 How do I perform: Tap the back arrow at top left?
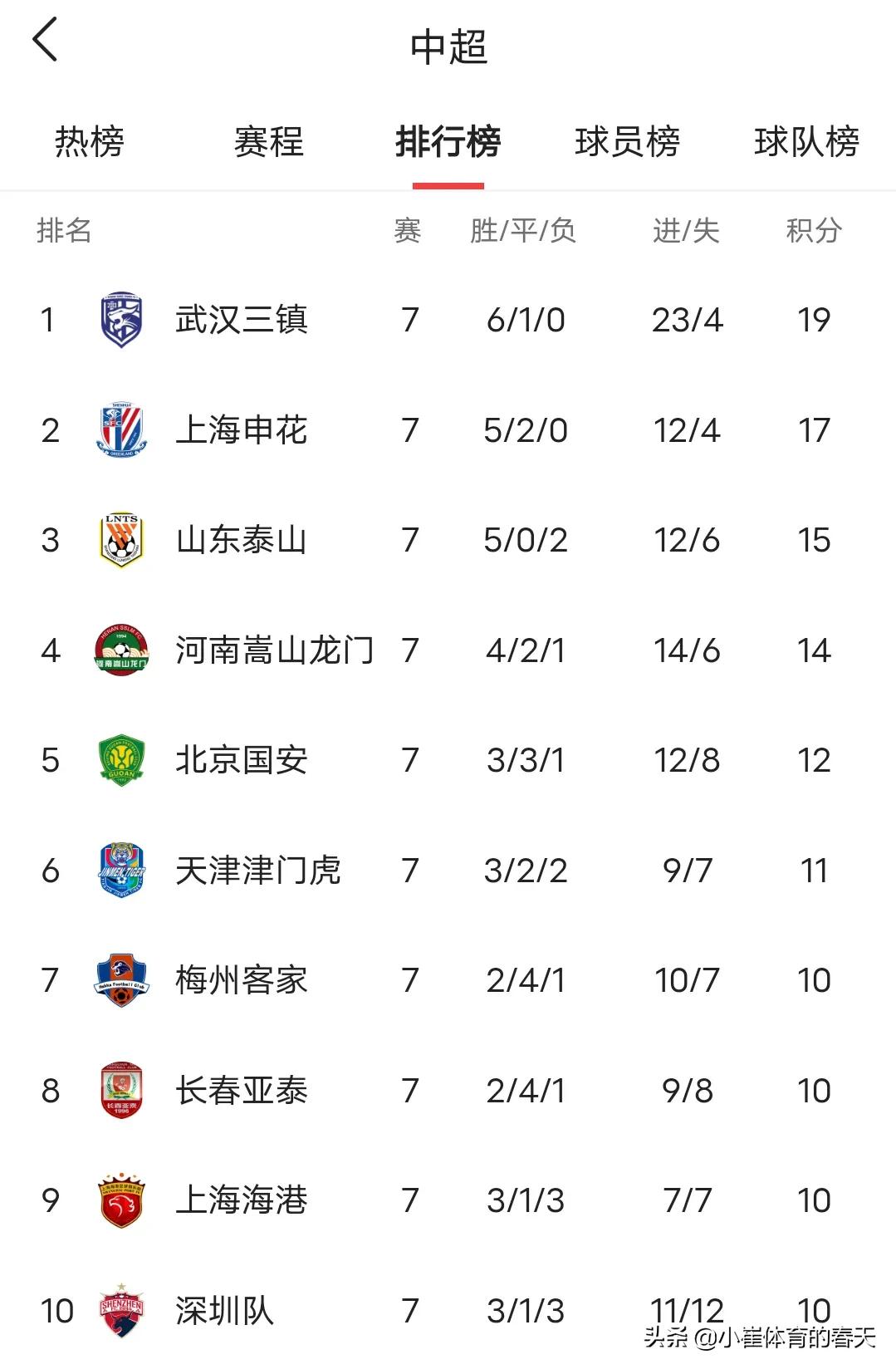(x=46, y=40)
